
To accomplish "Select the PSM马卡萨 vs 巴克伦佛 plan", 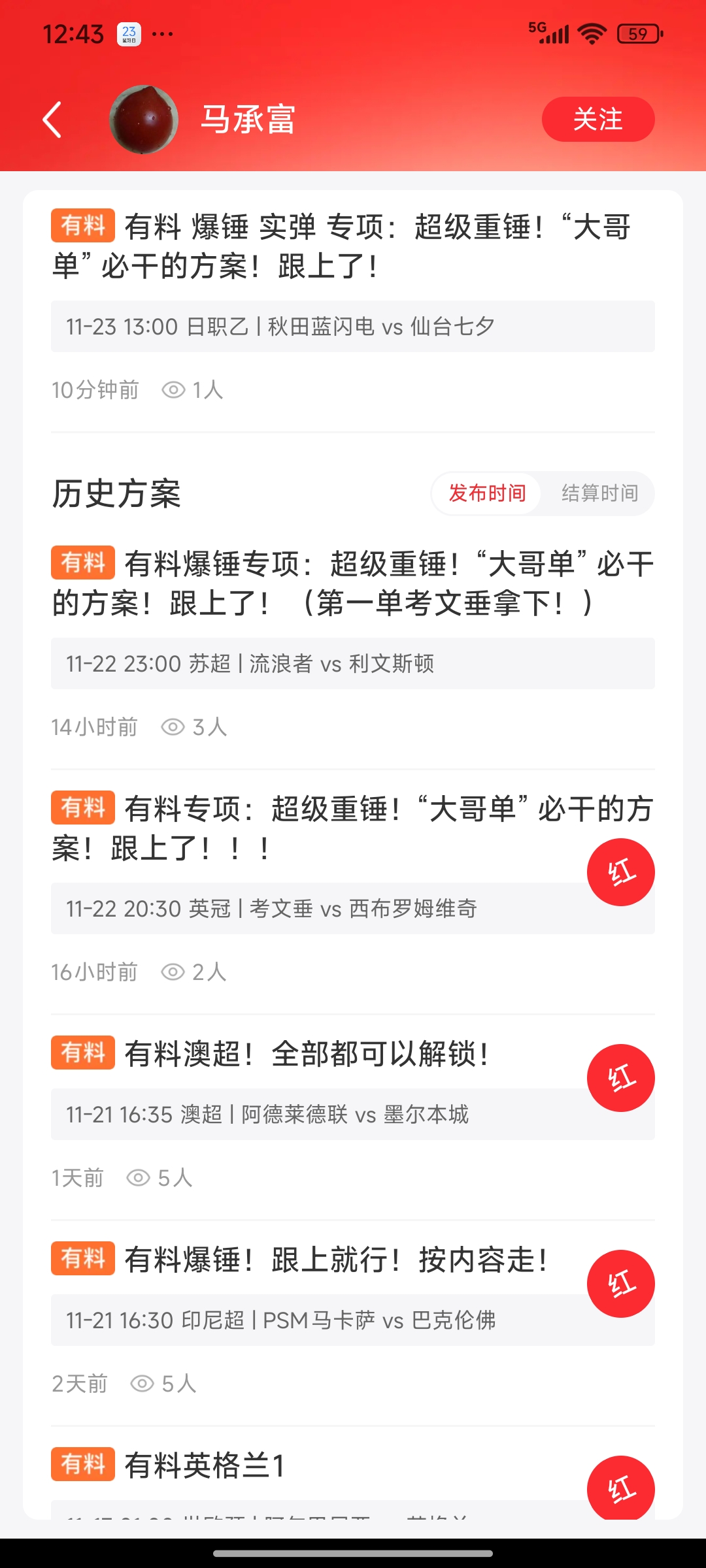I will (x=314, y=1320).
